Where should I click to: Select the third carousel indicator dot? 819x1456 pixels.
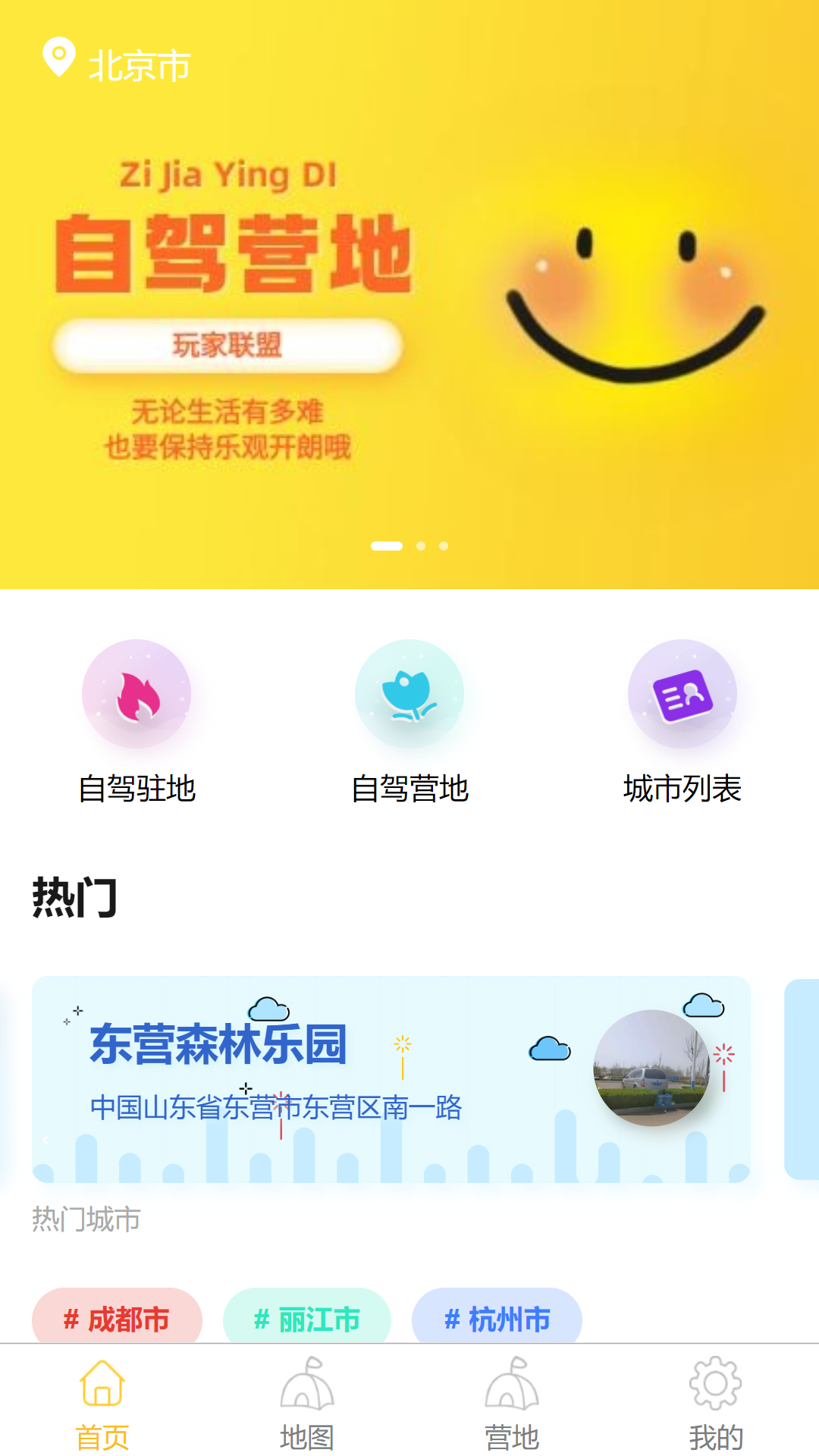[442, 545]
